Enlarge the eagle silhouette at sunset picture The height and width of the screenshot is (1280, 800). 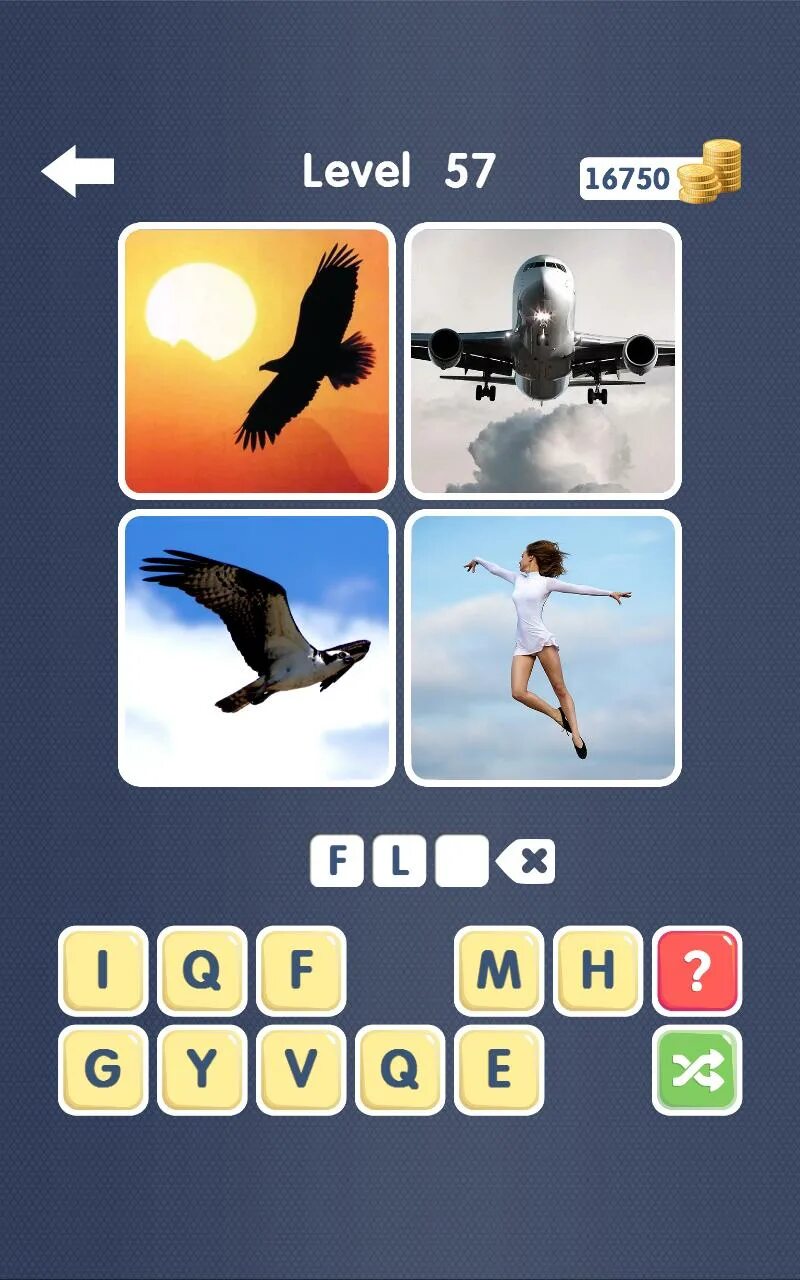point(256,360)
